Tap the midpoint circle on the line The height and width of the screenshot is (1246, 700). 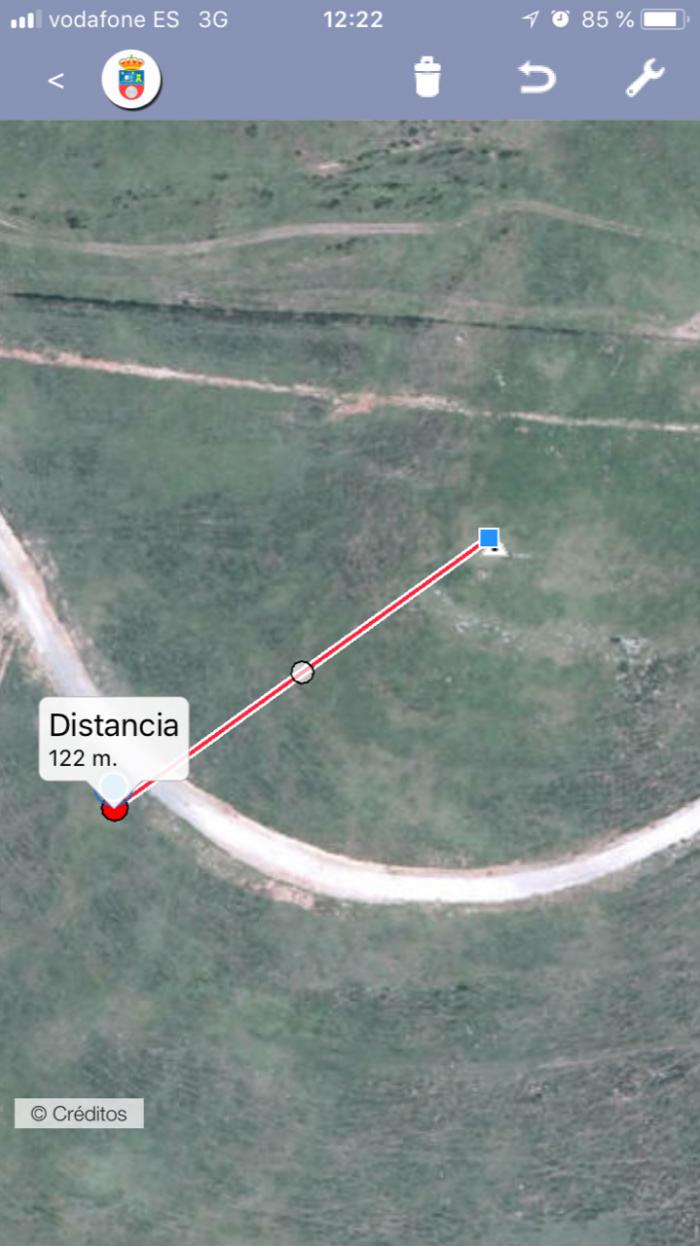302,672
